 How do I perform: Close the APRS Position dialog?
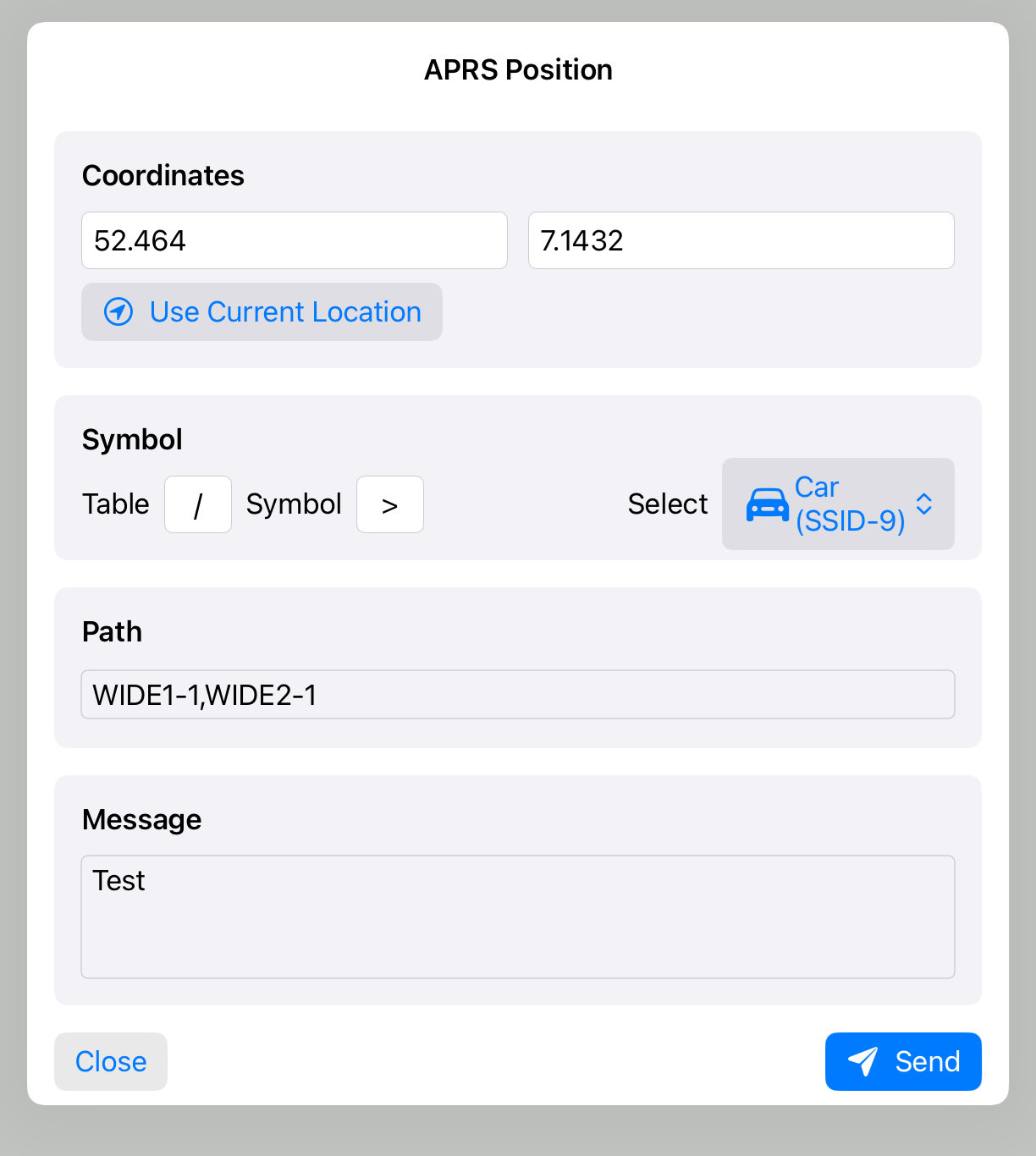point(111,1061)
